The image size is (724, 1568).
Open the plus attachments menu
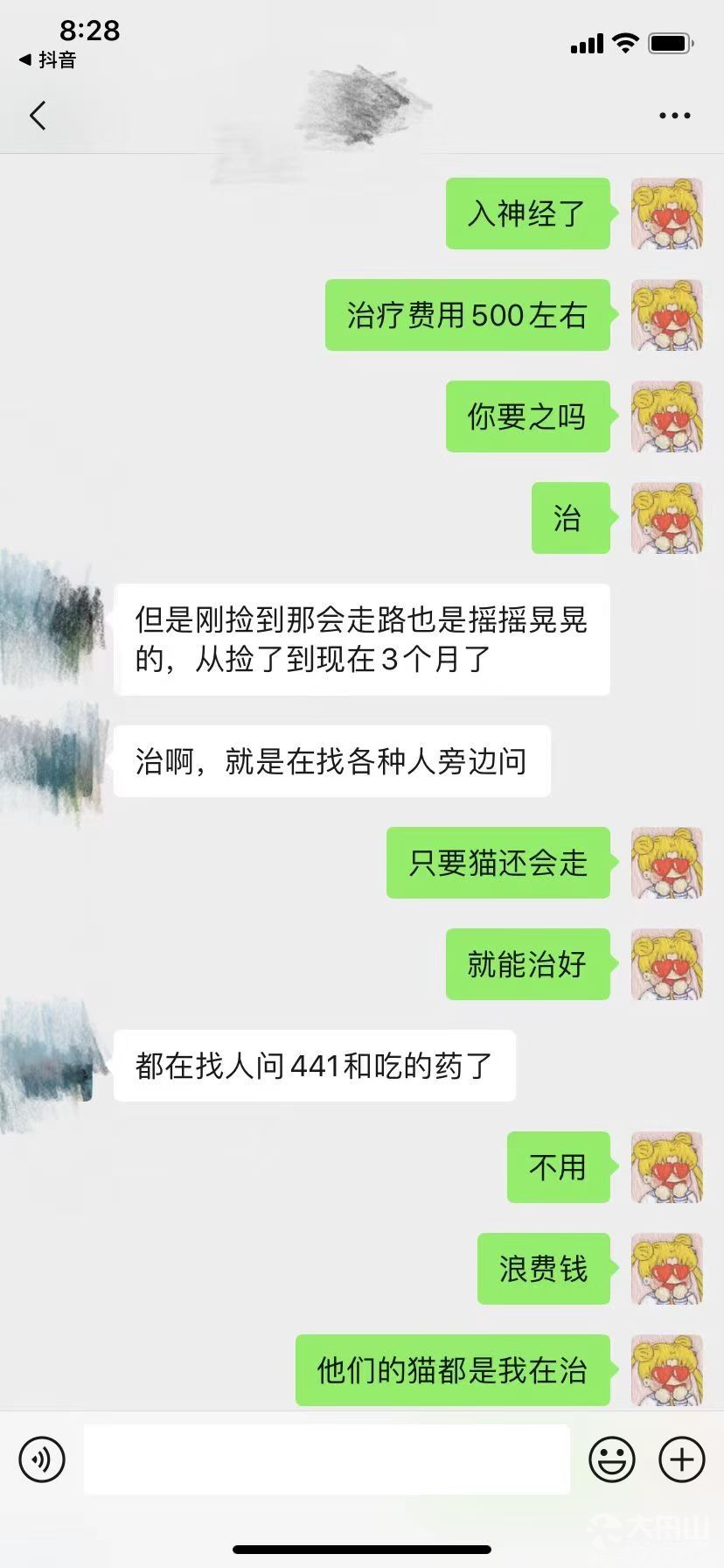point(682,1459)
